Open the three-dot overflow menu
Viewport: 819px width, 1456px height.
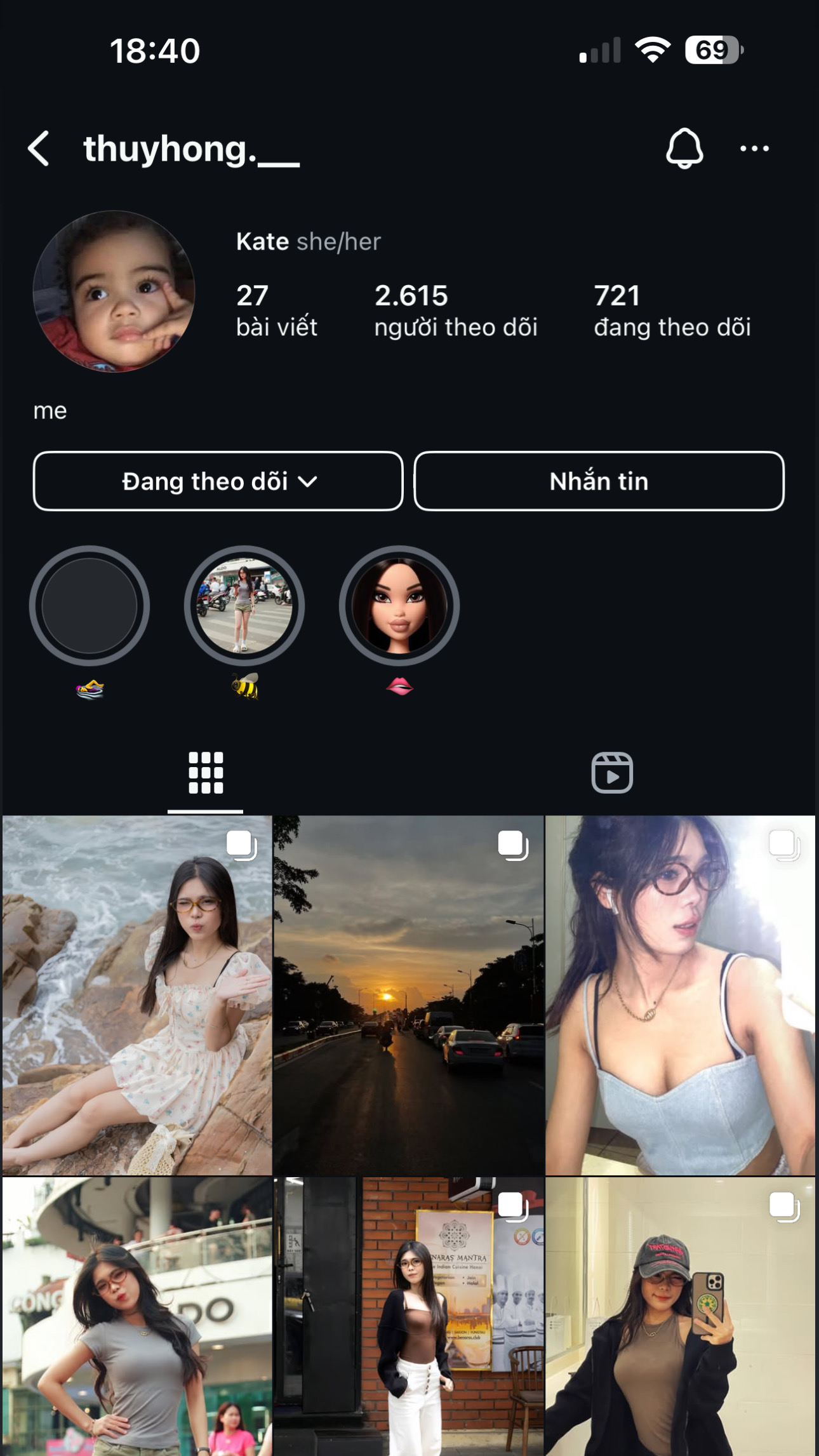pos(754,149)
